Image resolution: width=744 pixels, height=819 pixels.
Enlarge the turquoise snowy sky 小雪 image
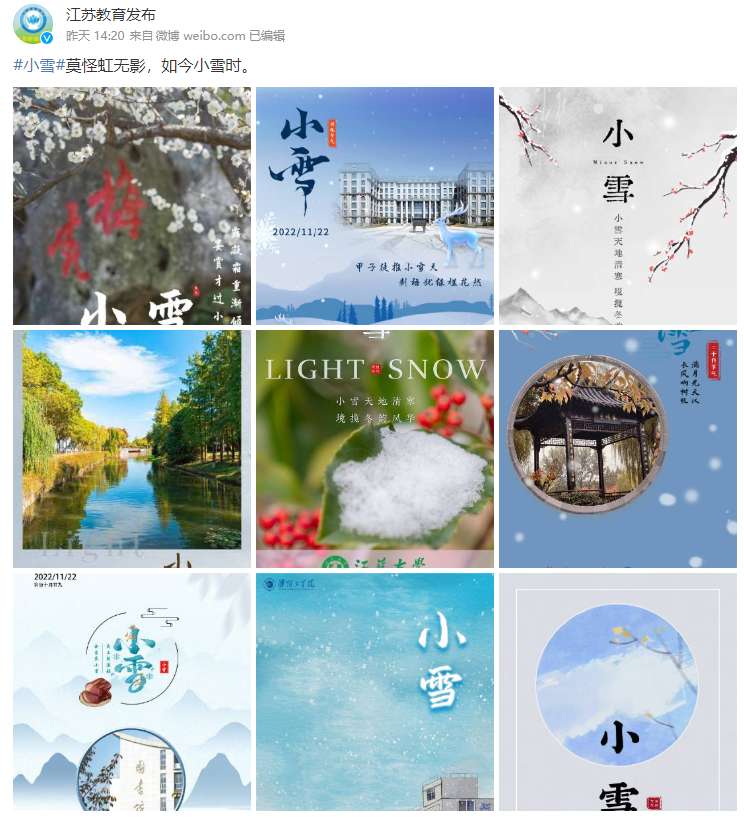[x=375, y=691]
